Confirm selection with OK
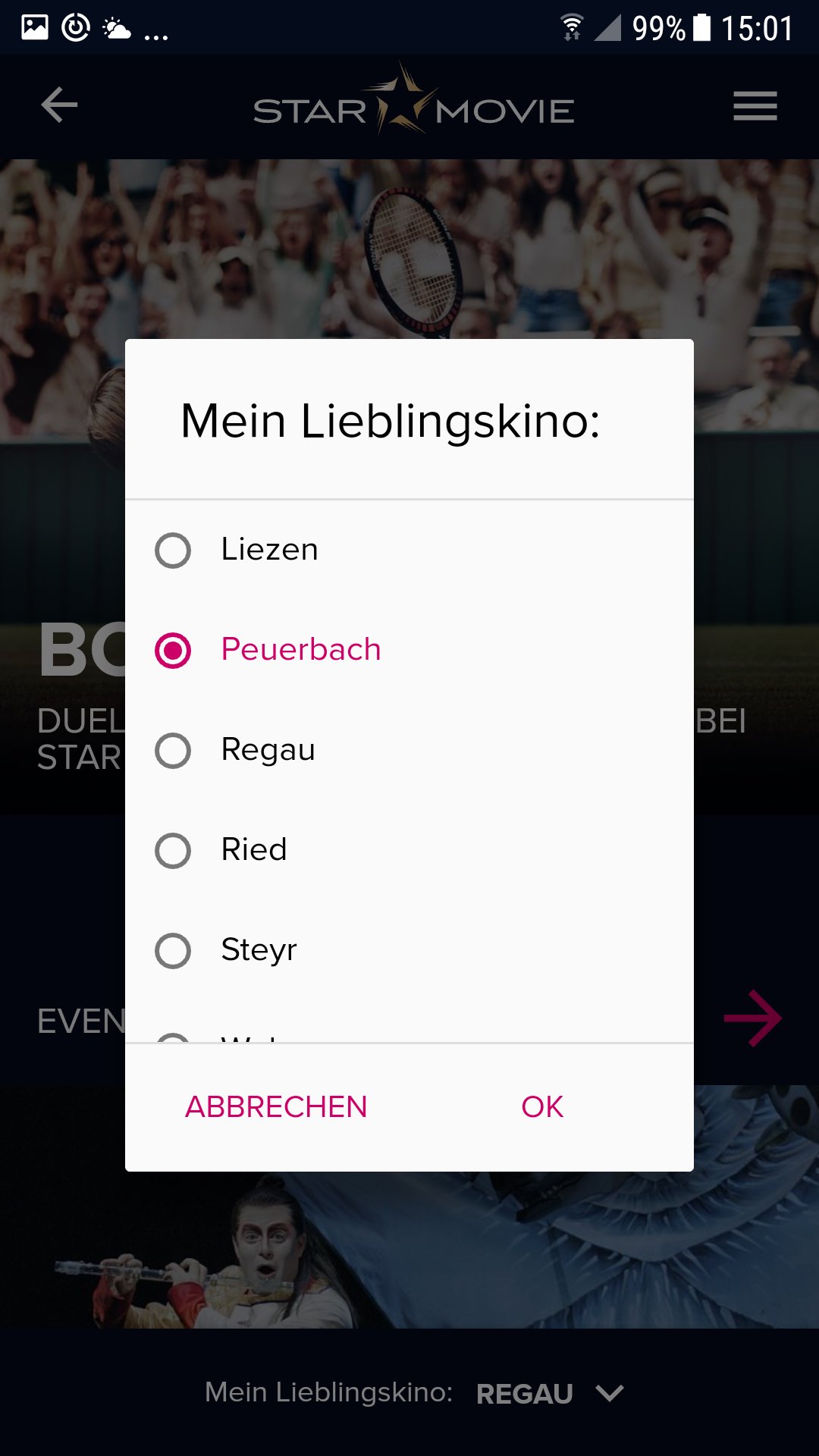819x1456 pixels. (x=542, y=1107)
